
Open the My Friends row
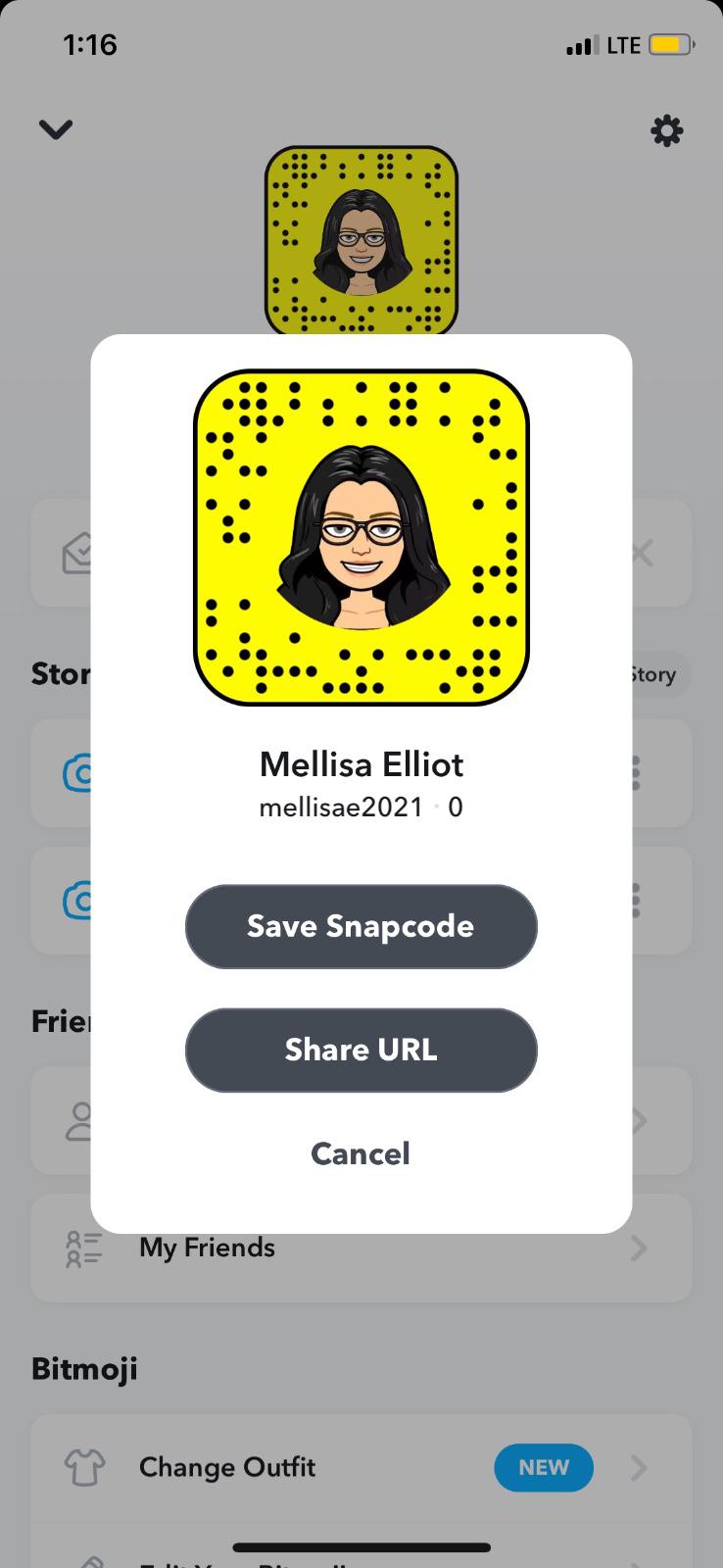tap(361, 1249)
